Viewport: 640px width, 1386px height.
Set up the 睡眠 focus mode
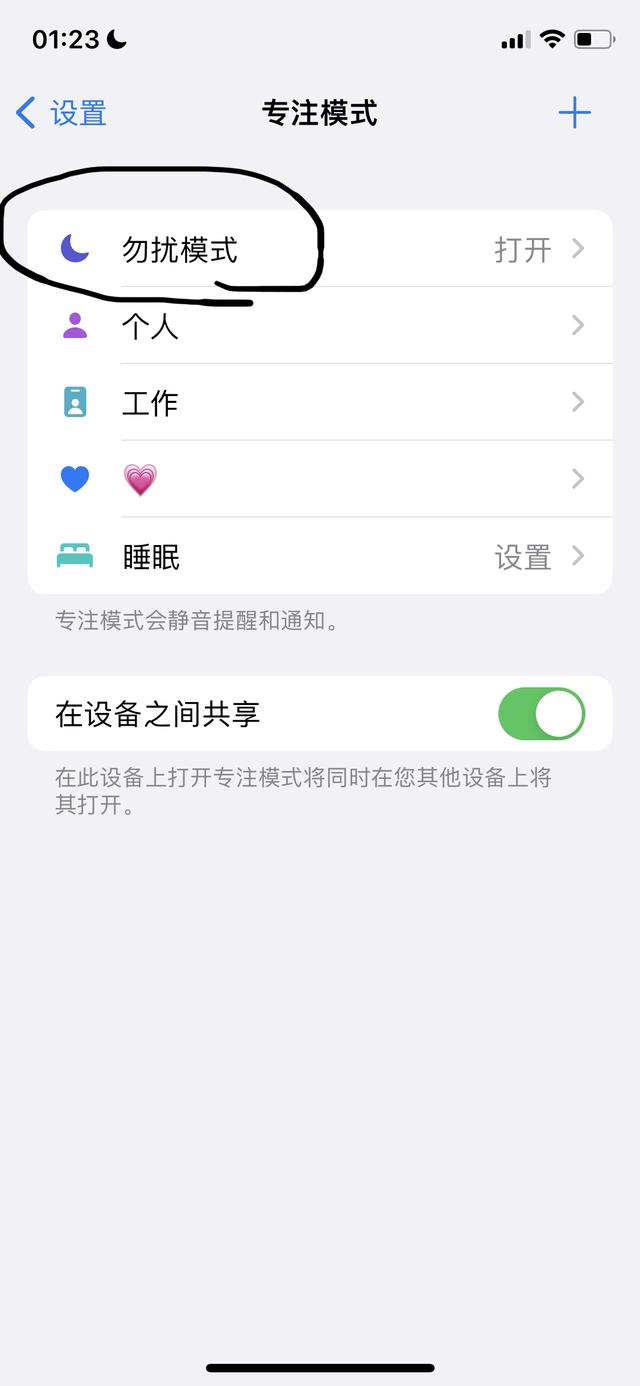(320, 556)
